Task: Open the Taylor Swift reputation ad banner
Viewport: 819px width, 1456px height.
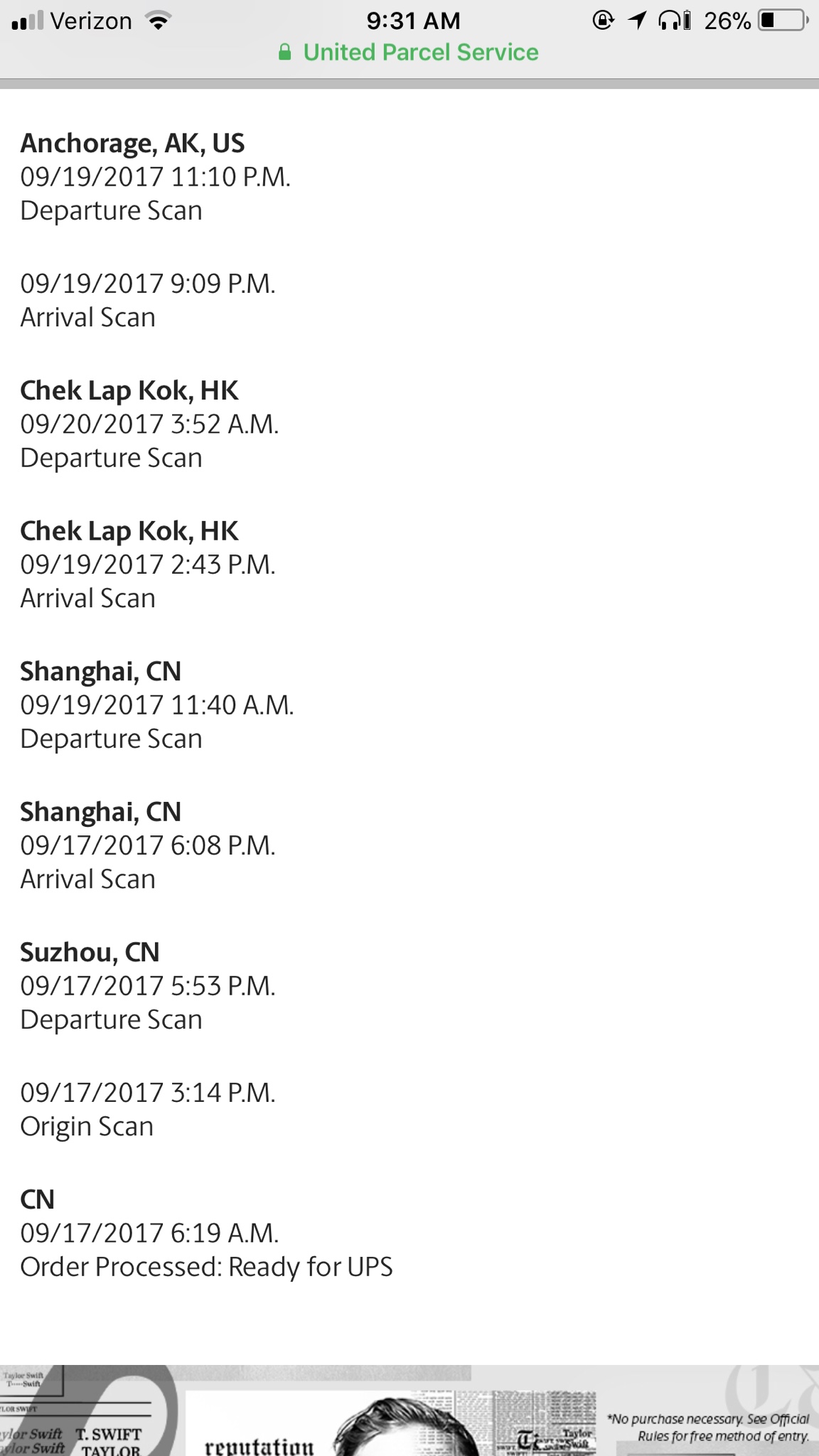Action: (x=409, y=1410)
